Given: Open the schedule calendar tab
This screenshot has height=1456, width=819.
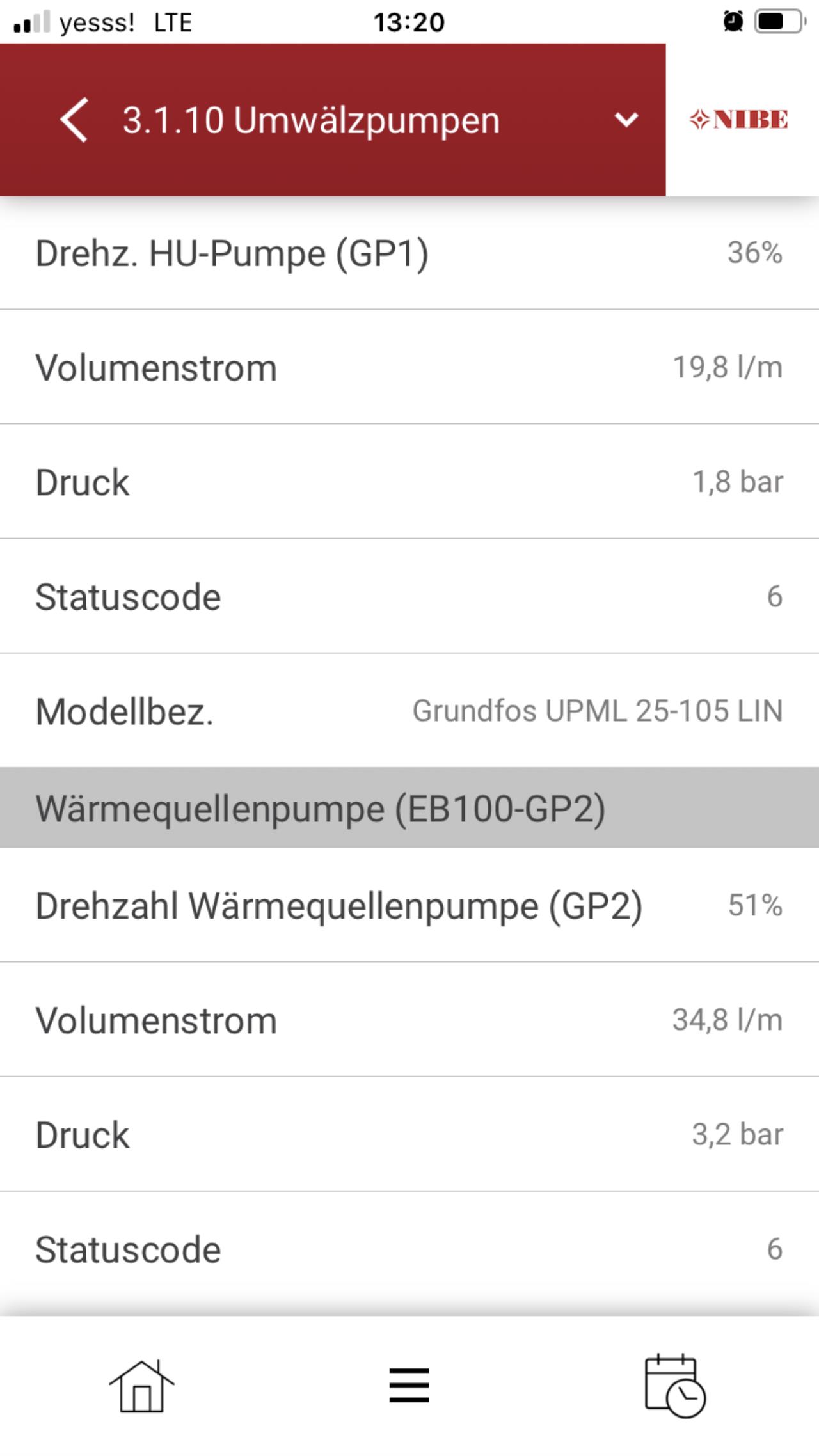Looking at the screenshot, I should pos(675,1386).
